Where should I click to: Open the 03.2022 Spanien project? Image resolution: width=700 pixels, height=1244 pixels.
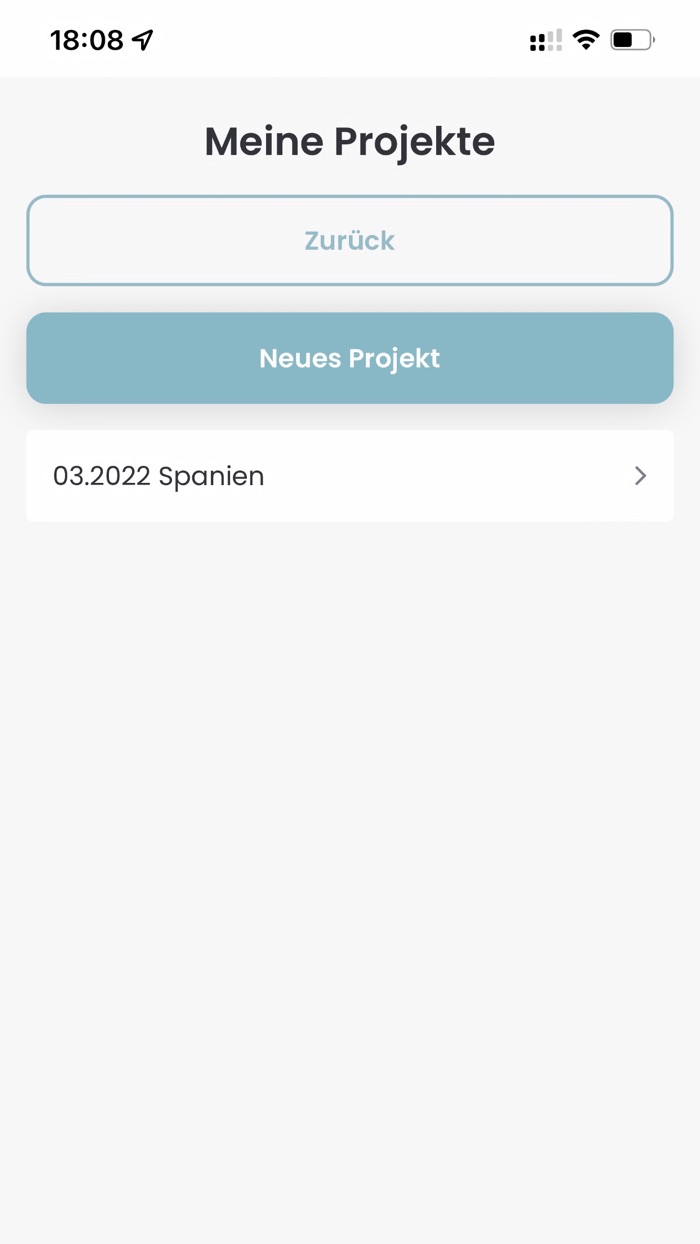click(350, 476)
